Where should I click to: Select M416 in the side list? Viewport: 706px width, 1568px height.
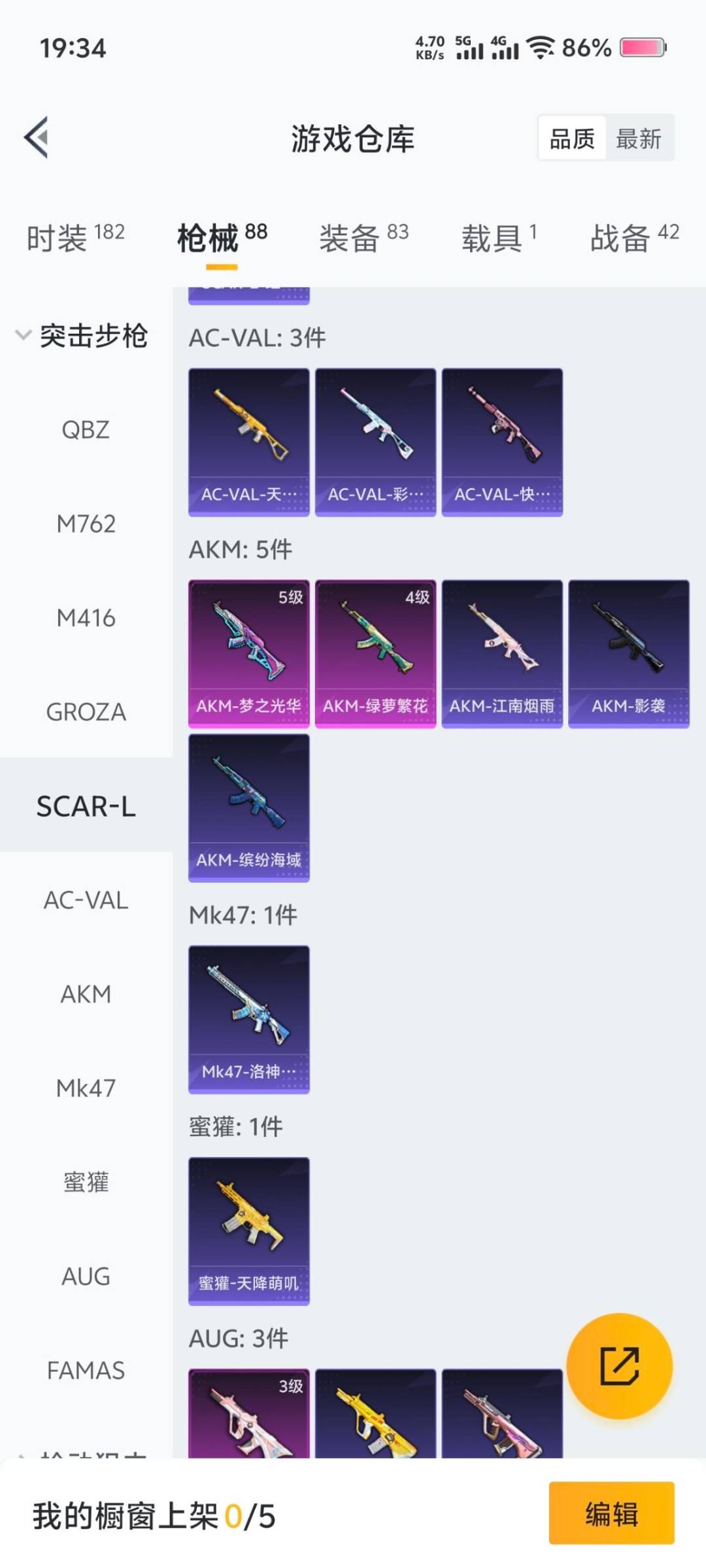tap(86, 618)
